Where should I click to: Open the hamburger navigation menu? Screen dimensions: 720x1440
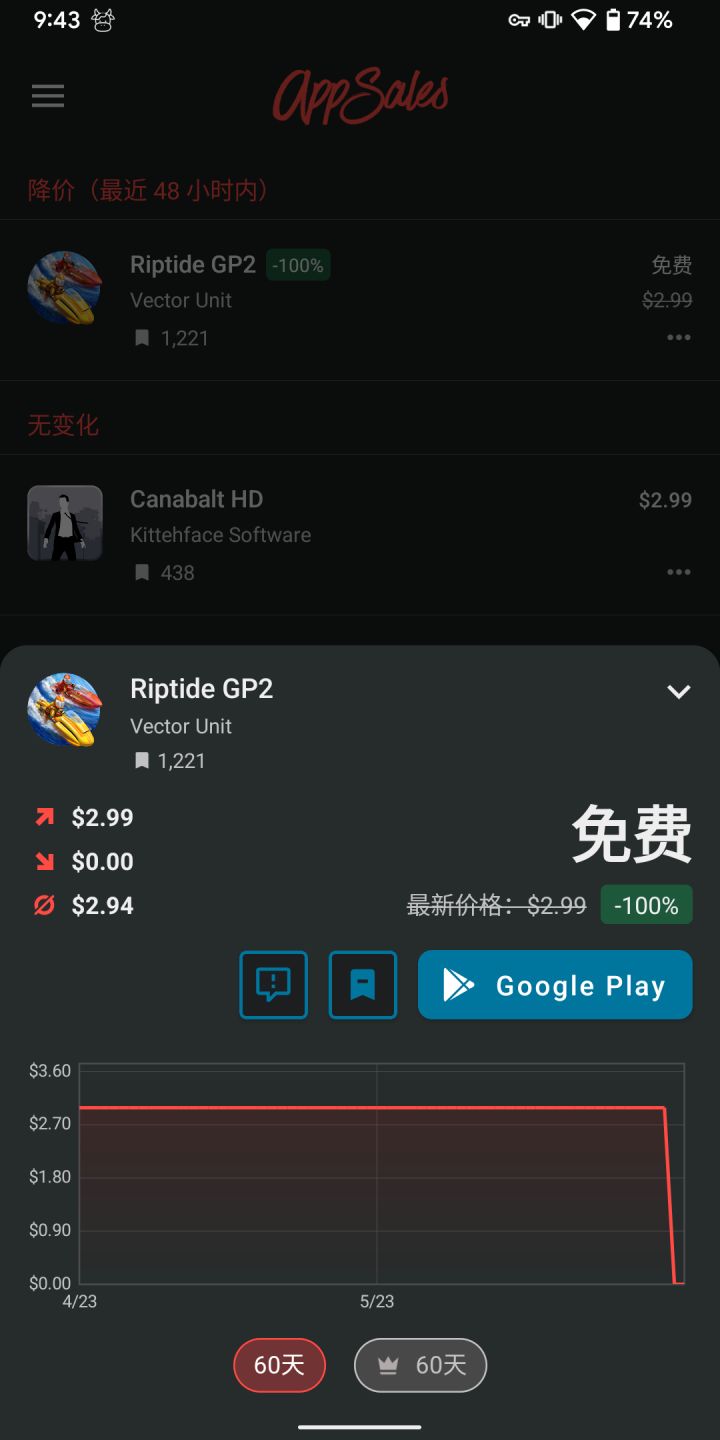(x=48, y=96)
